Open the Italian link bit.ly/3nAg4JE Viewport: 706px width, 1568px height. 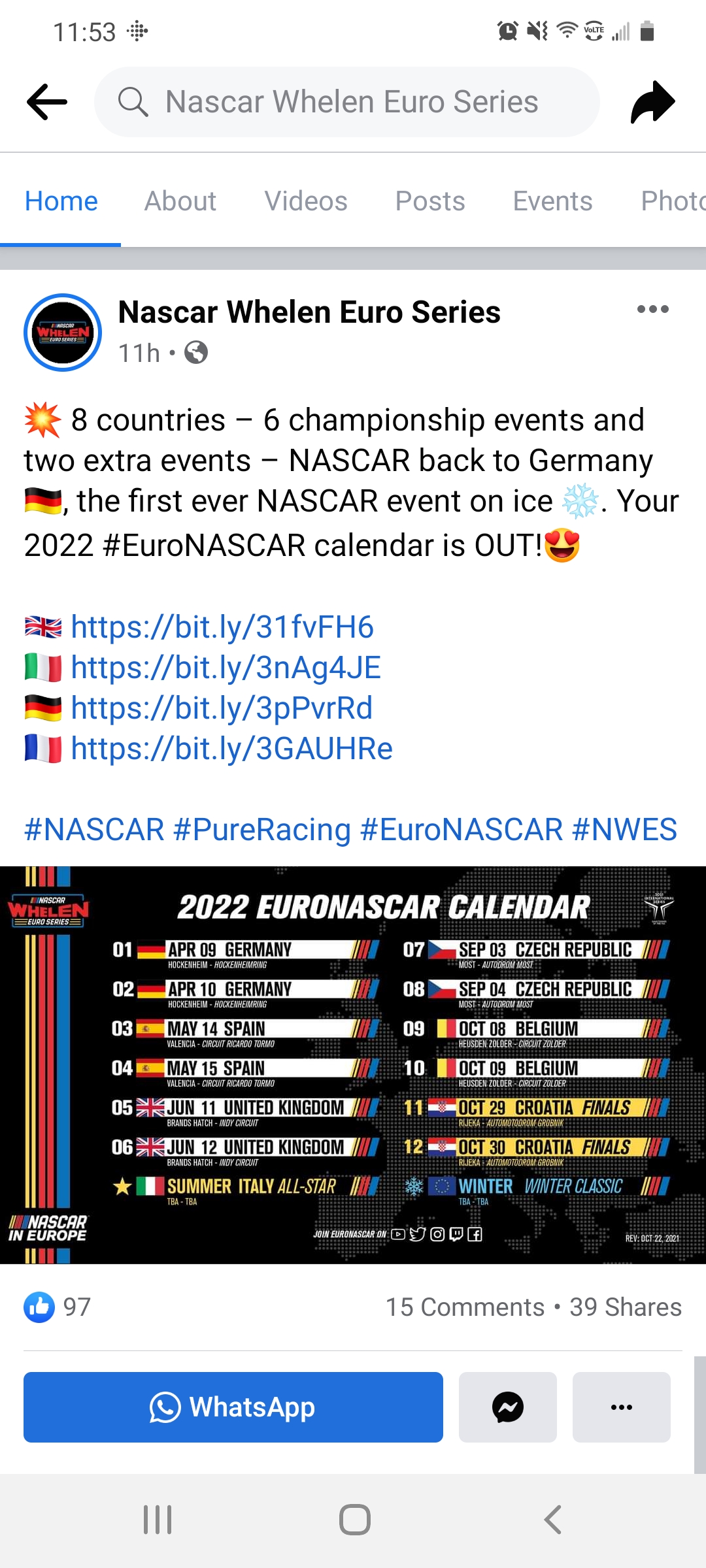pyautogui.click(x=226, y=668)
